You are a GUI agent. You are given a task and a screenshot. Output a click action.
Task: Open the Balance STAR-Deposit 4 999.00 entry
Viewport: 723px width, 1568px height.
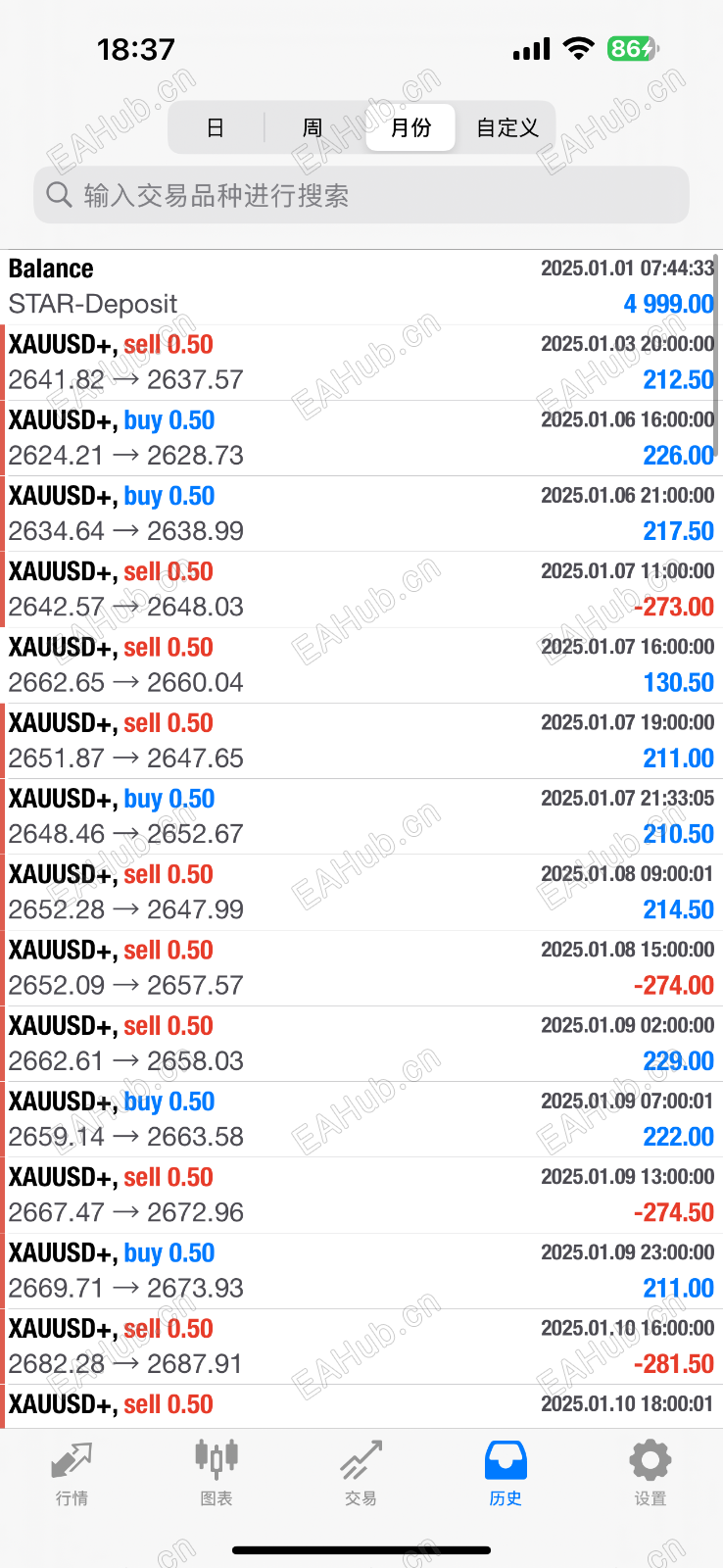point(361,286)
